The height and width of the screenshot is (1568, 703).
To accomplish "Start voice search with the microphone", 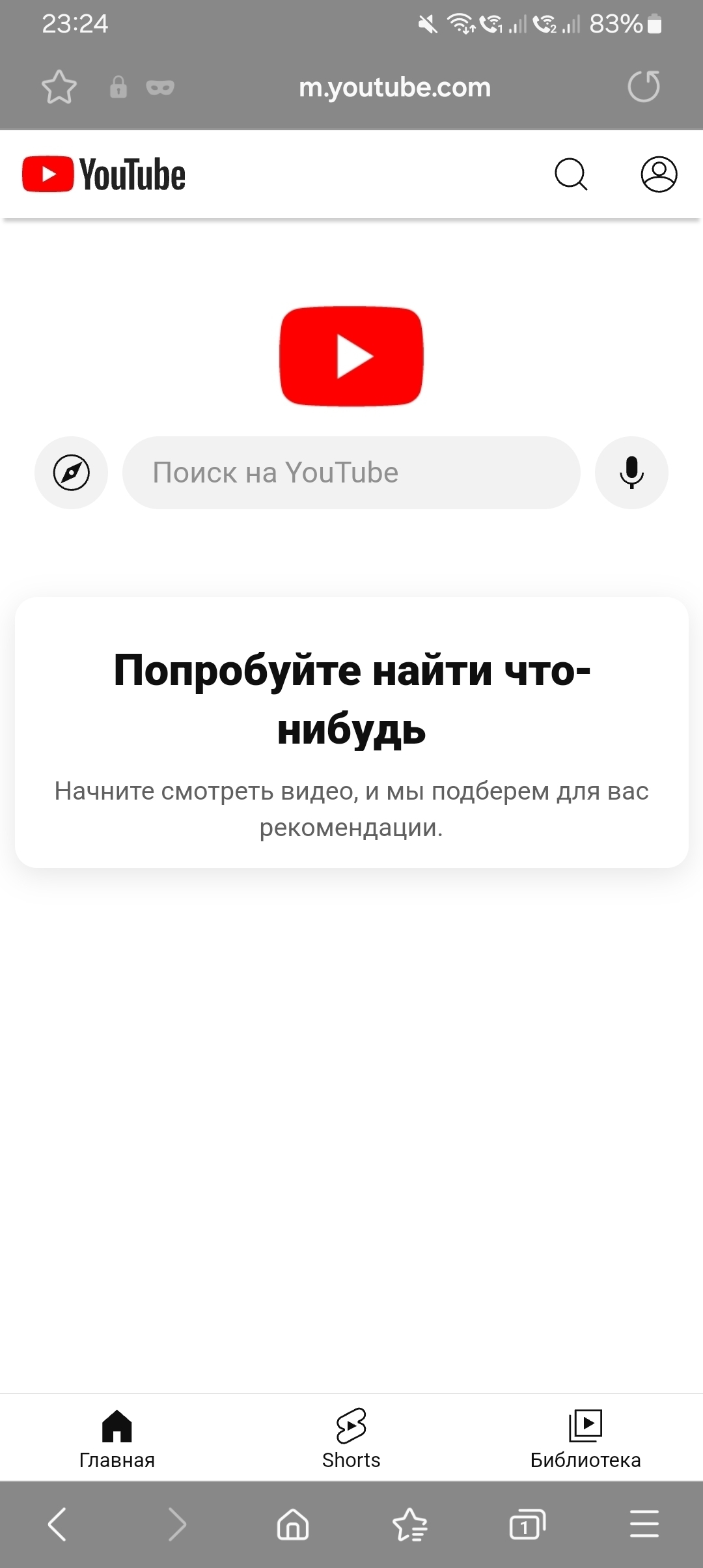I will pos(631,473).
